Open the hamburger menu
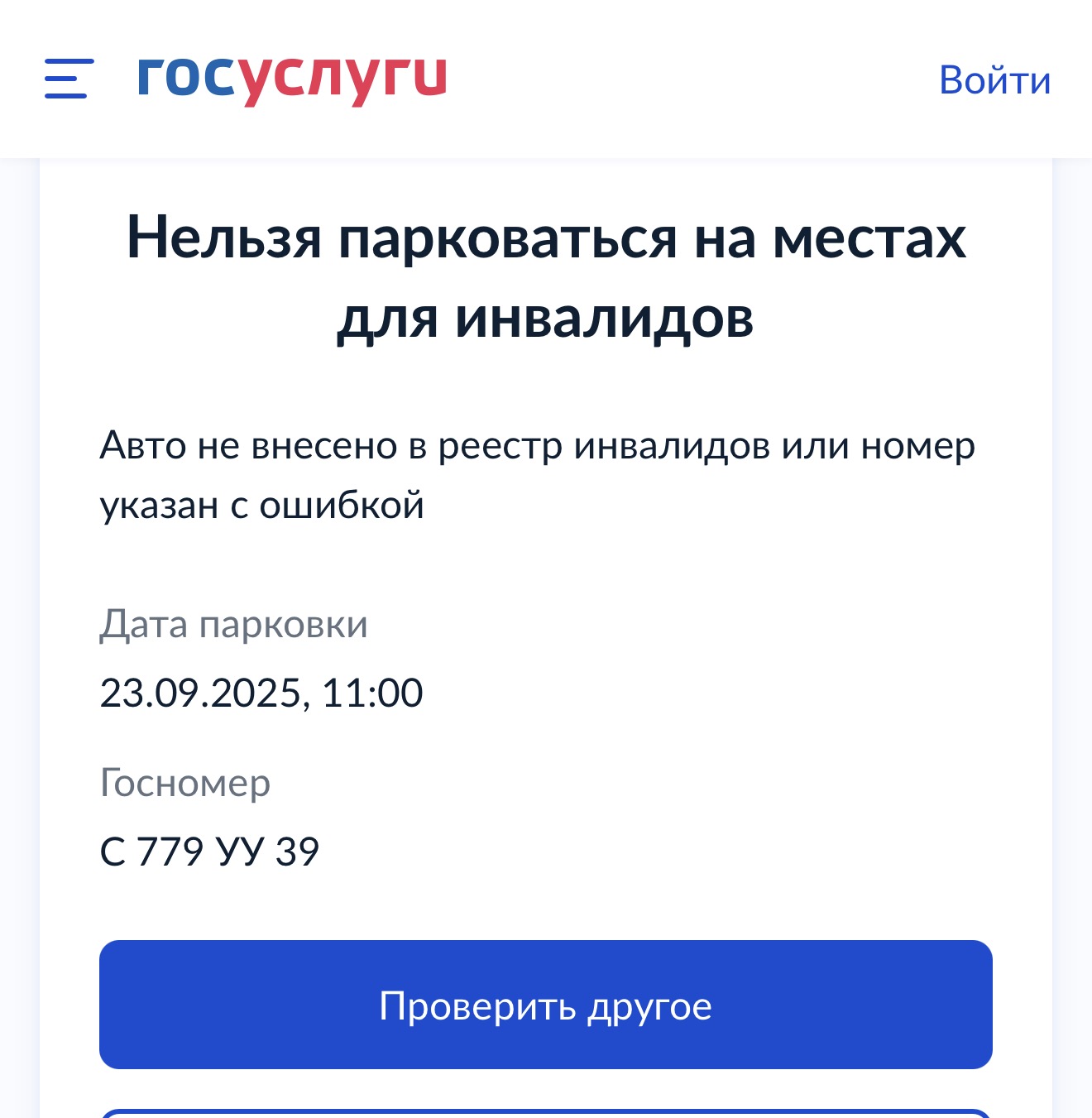 click(x=69, y=79)
